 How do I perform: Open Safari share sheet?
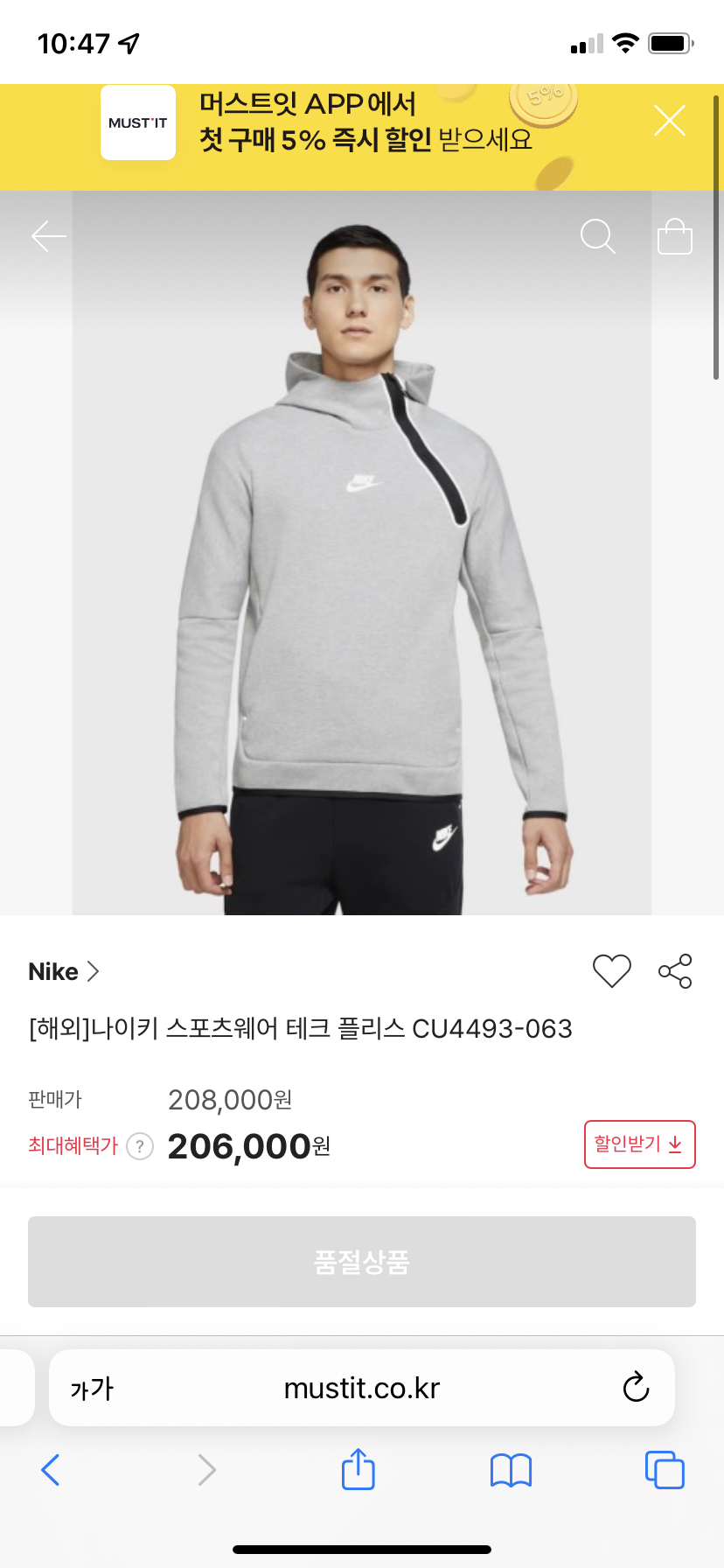[359, 1469]
